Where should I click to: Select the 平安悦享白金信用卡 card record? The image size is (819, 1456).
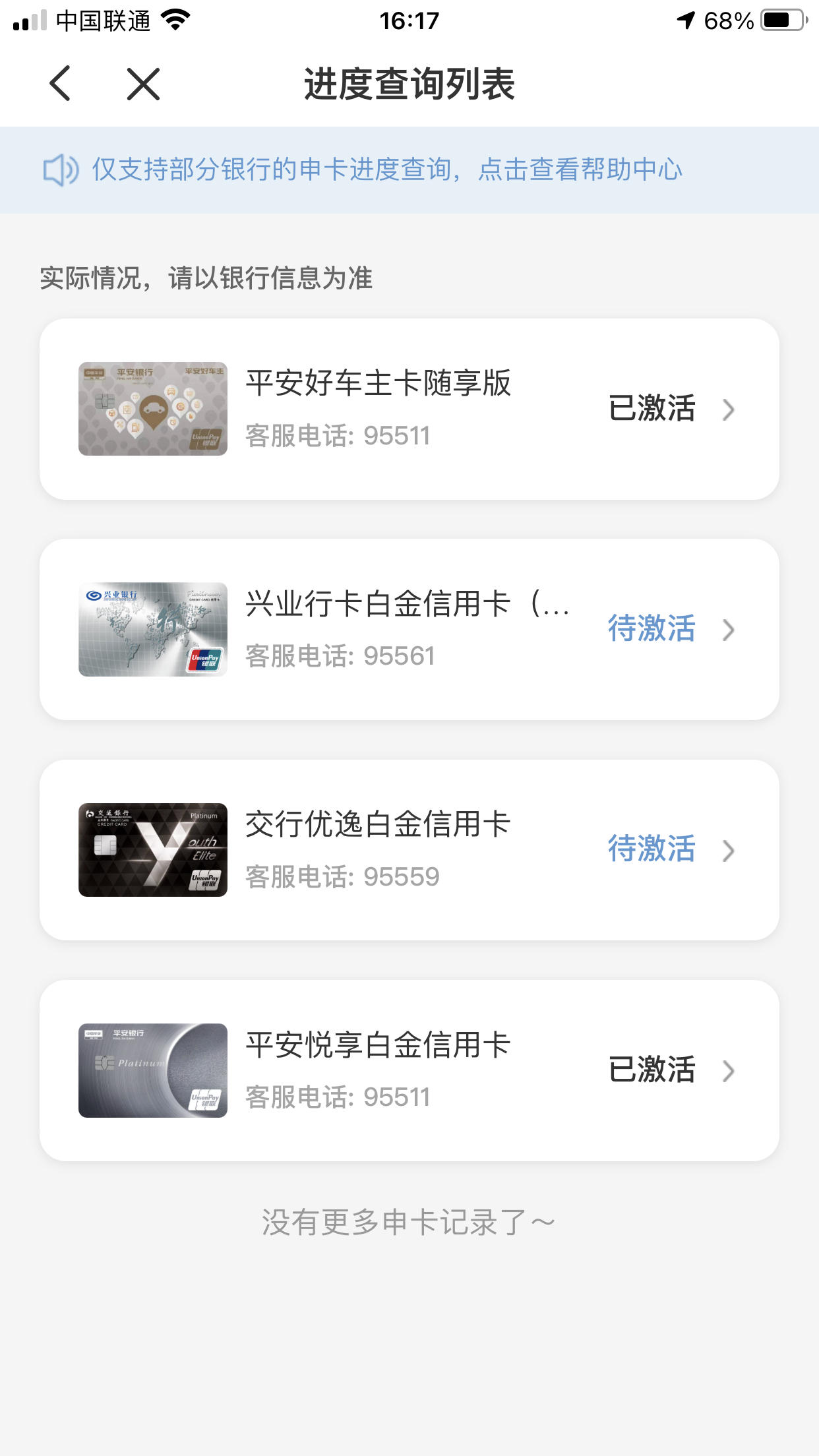[x=409, y=1070]
